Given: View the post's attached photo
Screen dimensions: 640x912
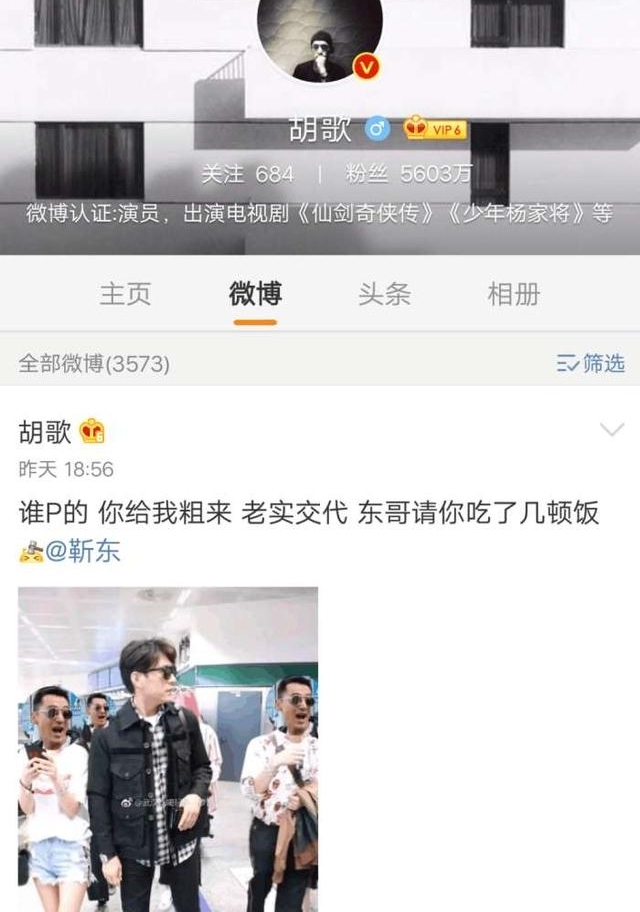Looking at the screenshot, I should pos(168,748).
